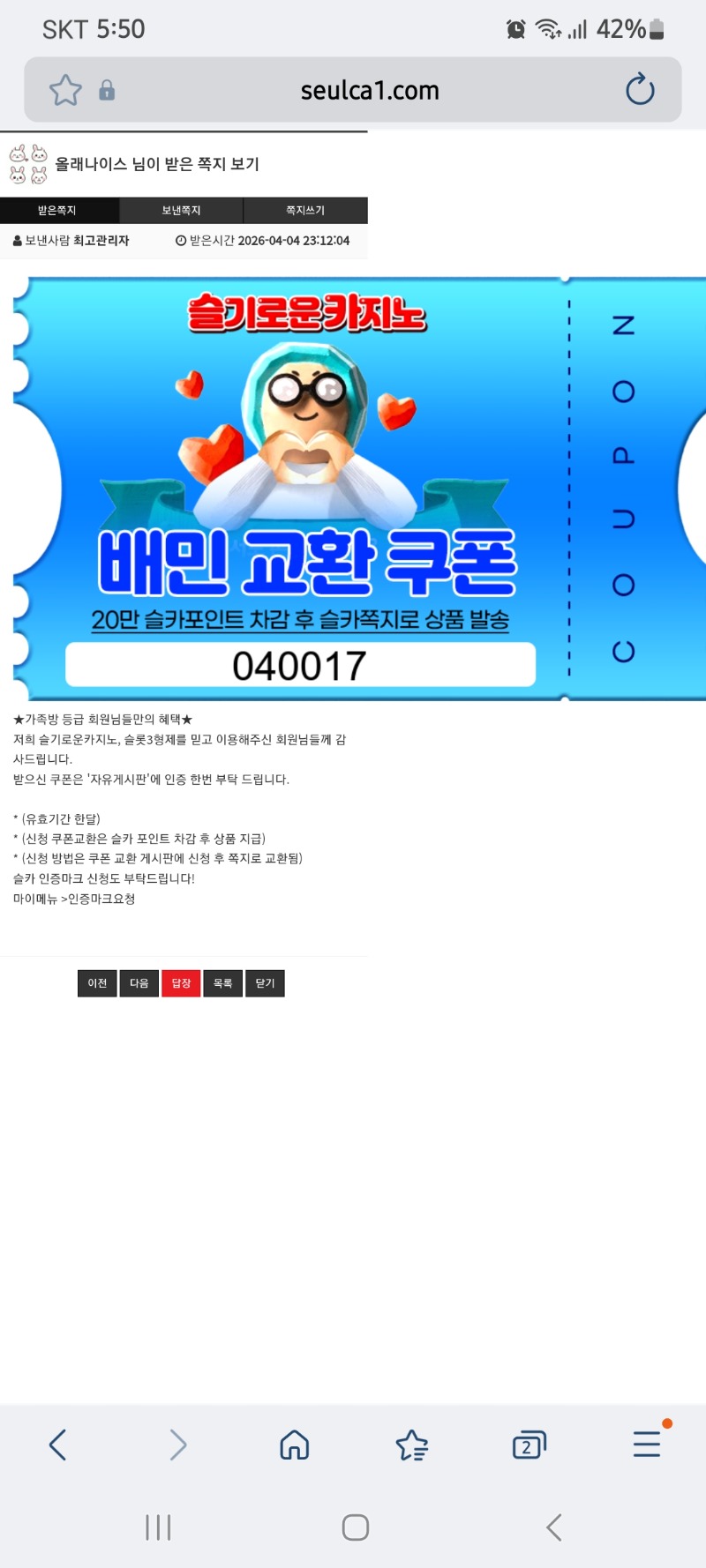The width and height of the screenshot is (706, 1568).
Task: Open the 쪽지쓰기 tab
Action: point(304,210)
